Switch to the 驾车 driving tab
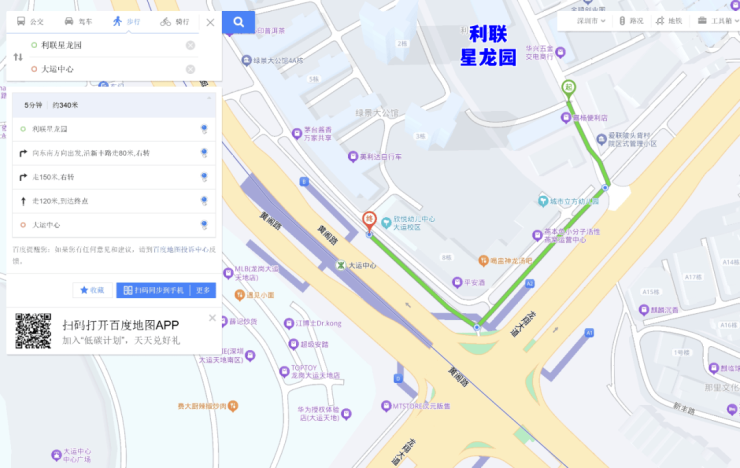 pos(79,21)
